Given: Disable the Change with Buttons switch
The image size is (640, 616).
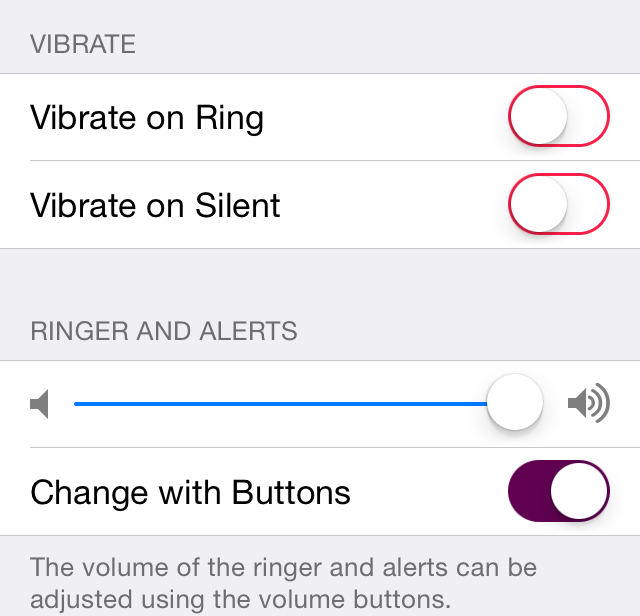Looking at the screenshot, I should [x=558, y=492].
